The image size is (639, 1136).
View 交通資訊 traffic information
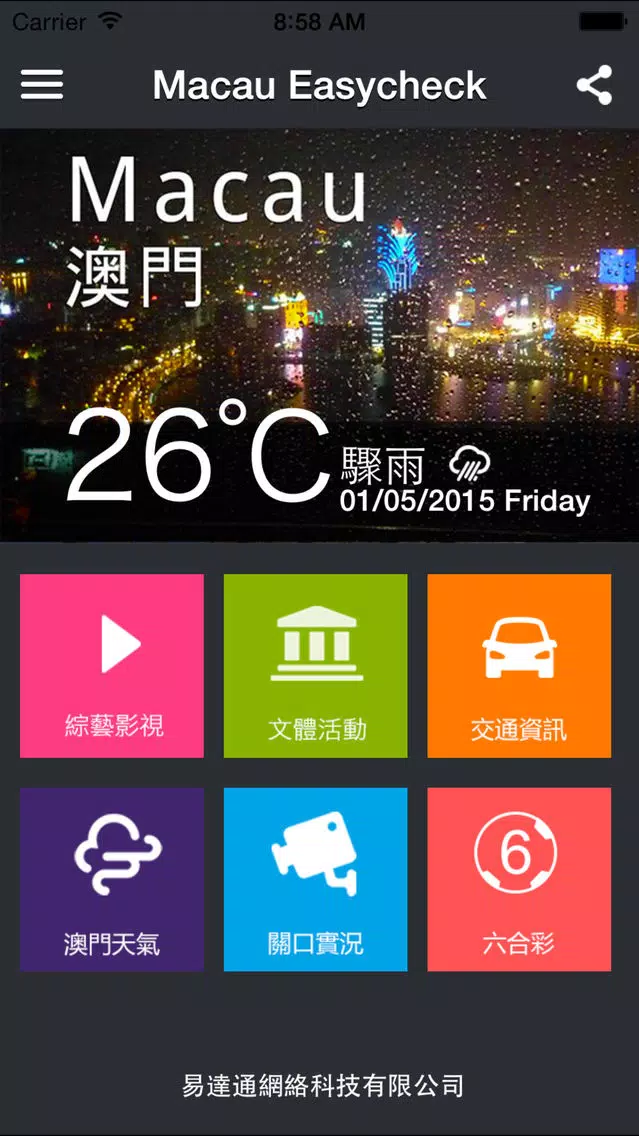(x=519, y=665)
